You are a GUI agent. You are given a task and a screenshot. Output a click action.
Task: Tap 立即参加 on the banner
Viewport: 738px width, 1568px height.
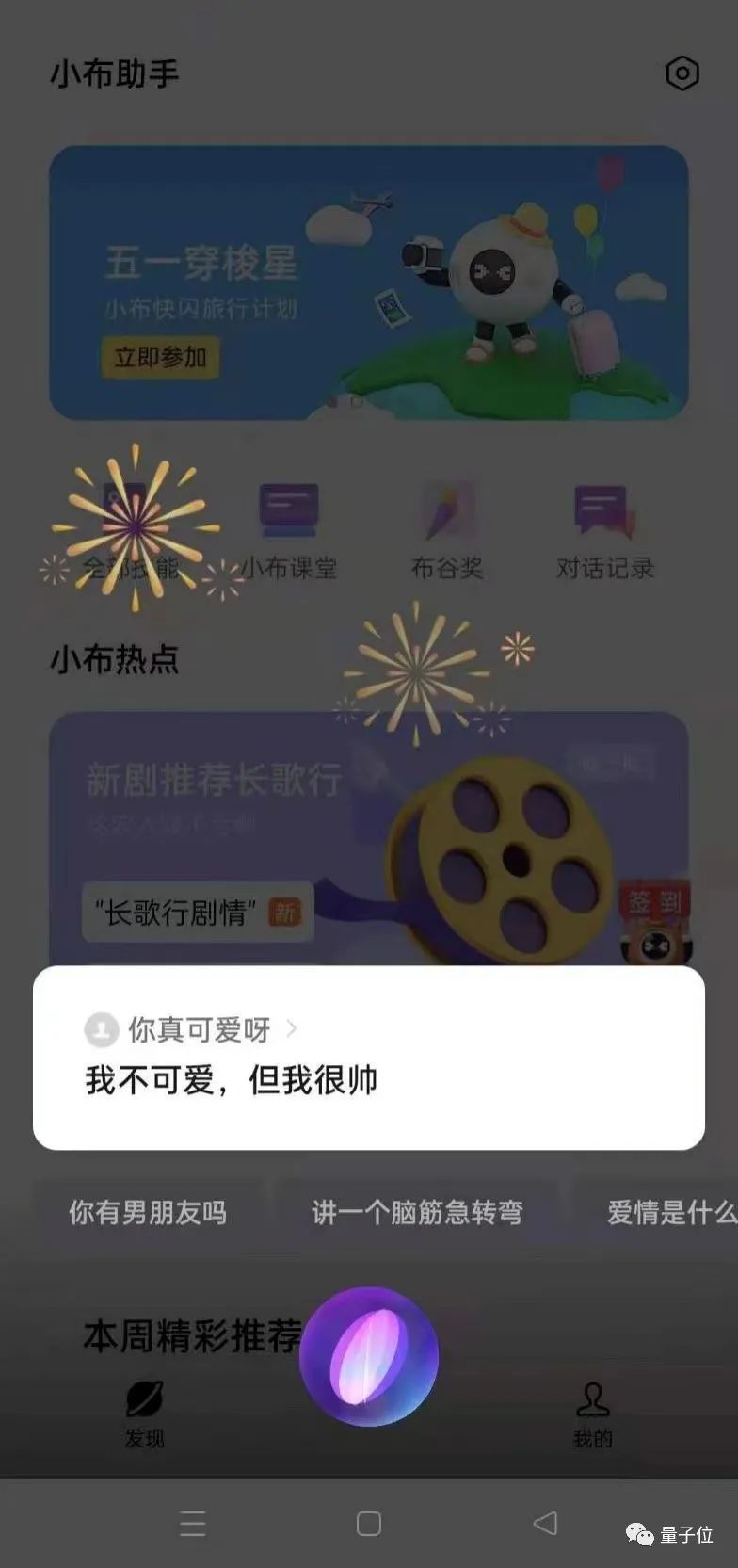160,357
